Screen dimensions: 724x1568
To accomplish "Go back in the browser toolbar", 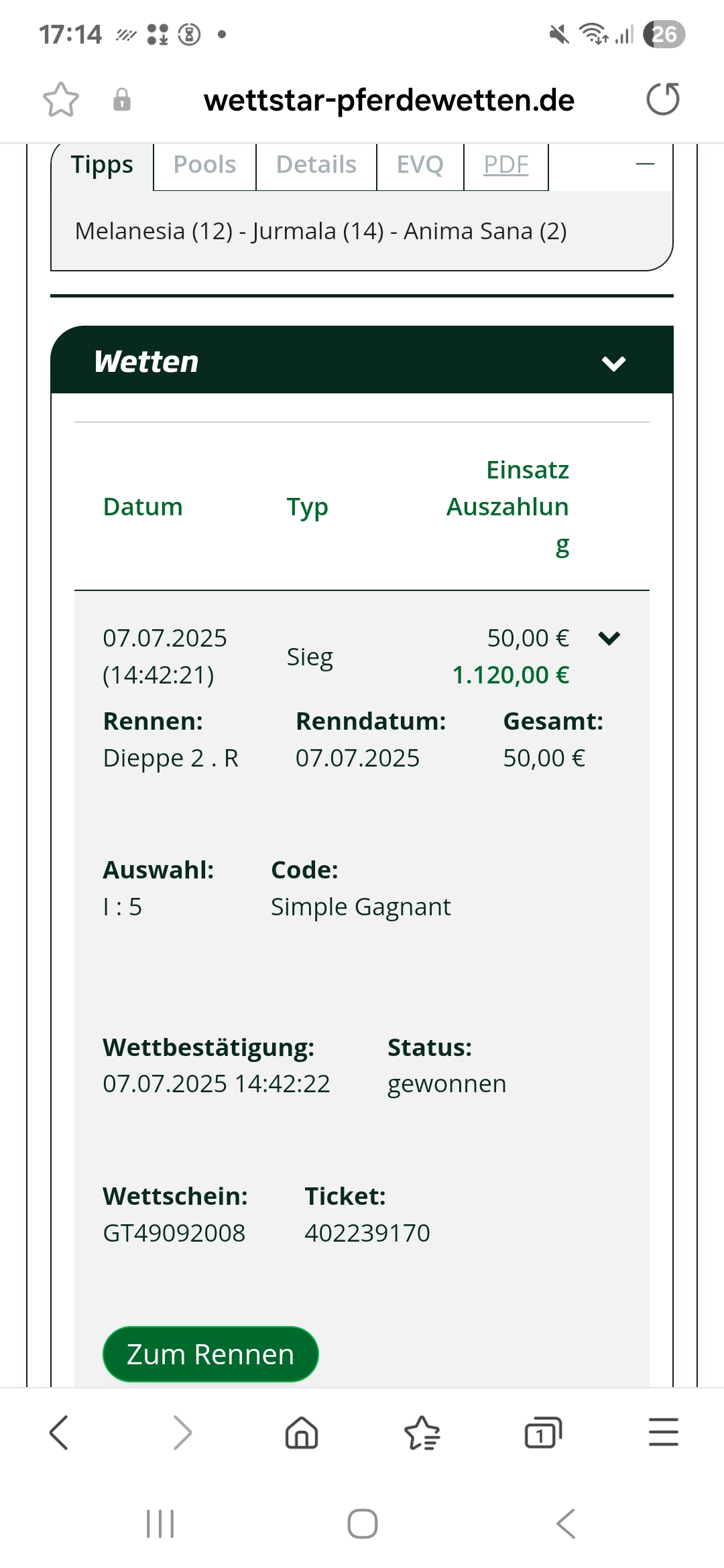I will pos(59,1433).
